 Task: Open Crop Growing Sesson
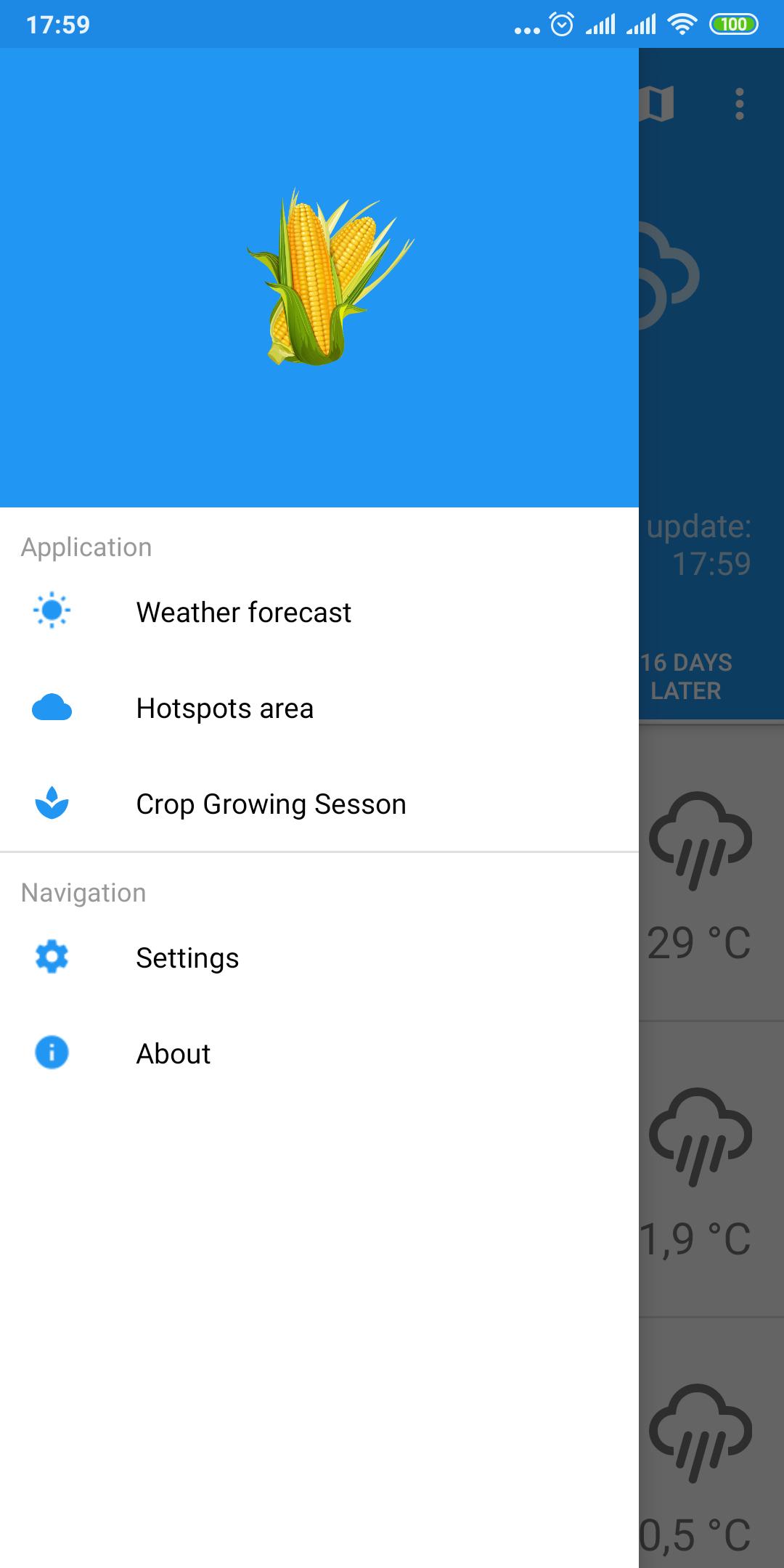(270, 804)
